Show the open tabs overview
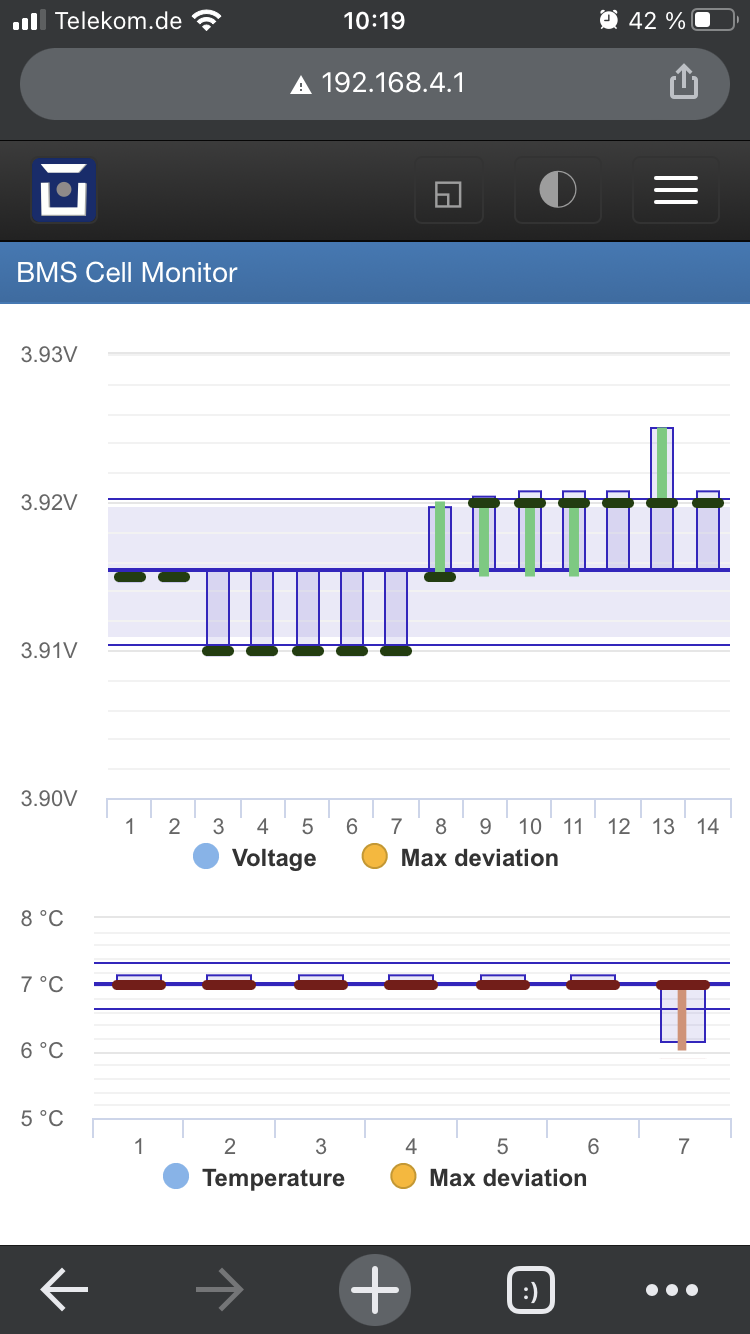750x1334 pixels. point(531,1290)
